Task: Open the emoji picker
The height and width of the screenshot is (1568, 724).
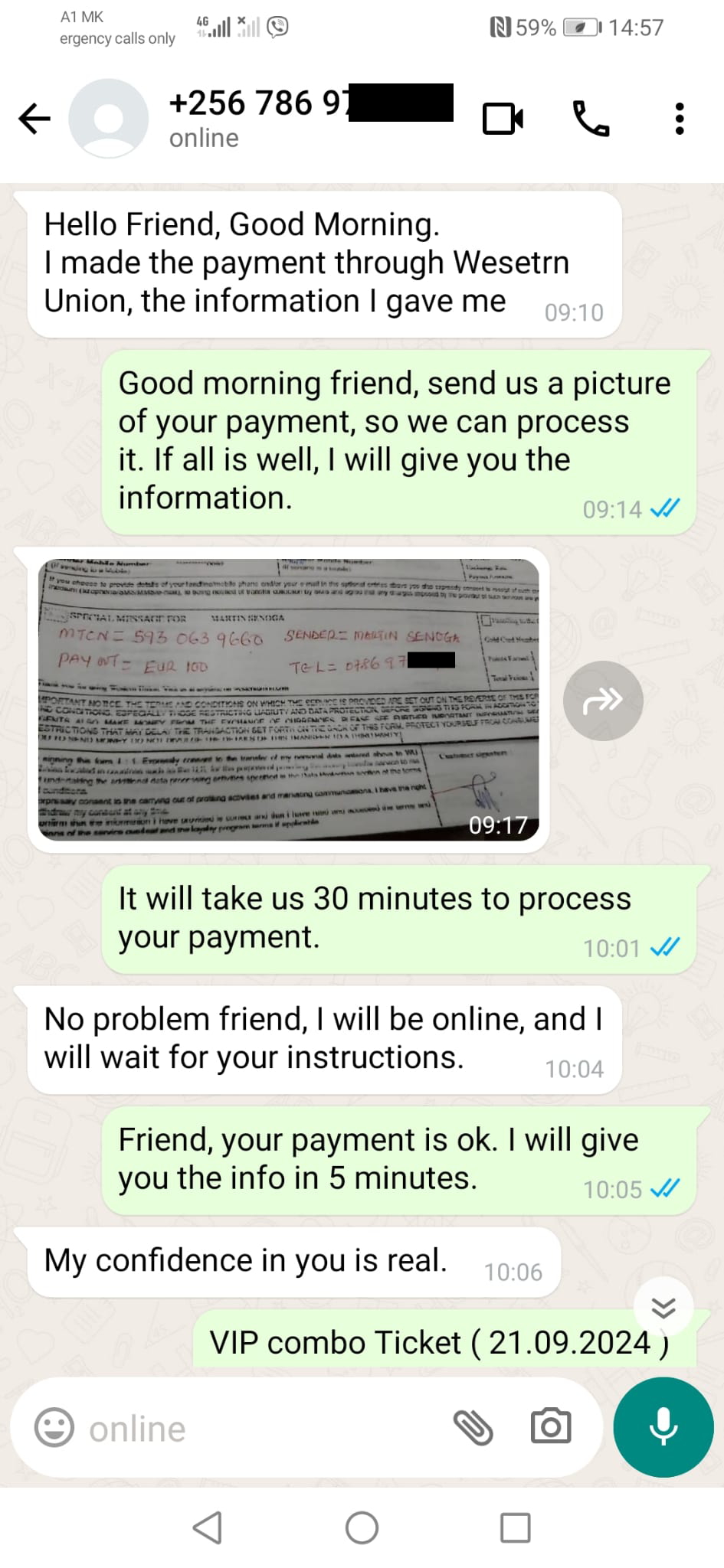Action: pos(55,1428)
